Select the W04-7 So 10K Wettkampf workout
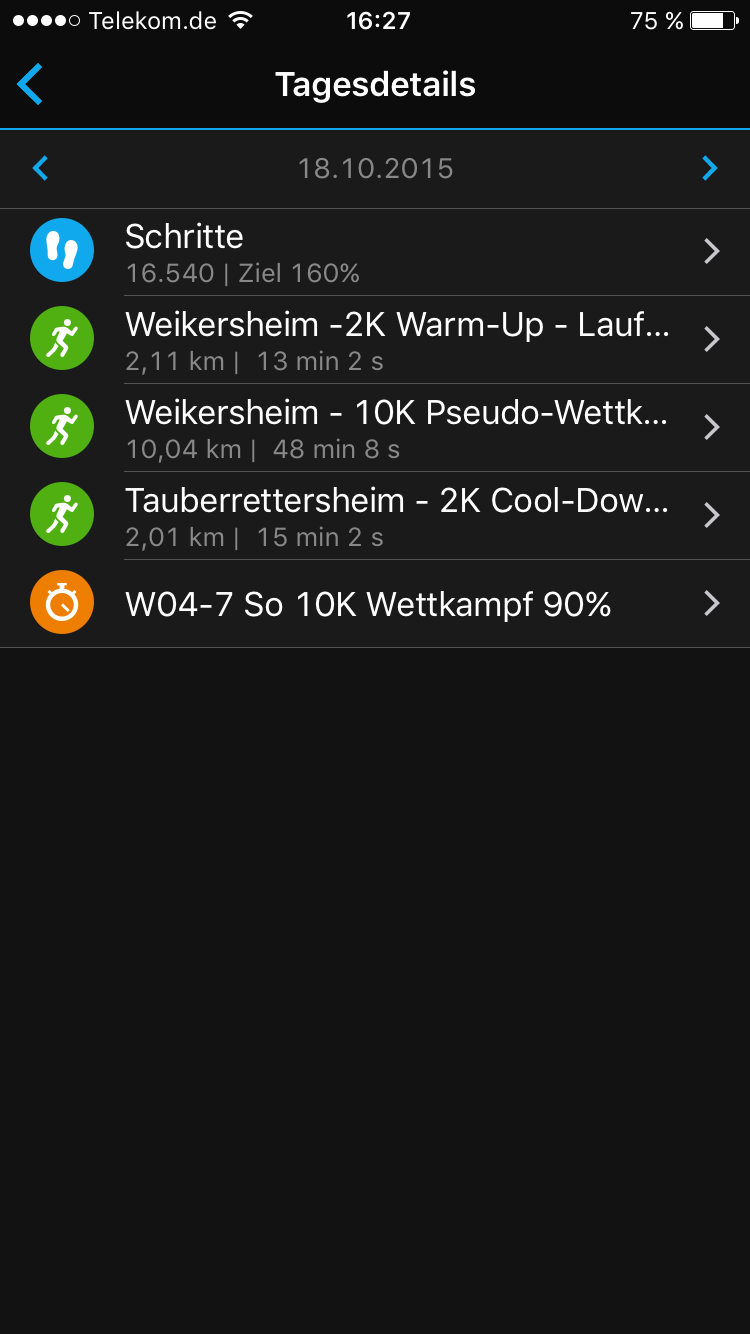750x1334 pixels. point(375,603)
